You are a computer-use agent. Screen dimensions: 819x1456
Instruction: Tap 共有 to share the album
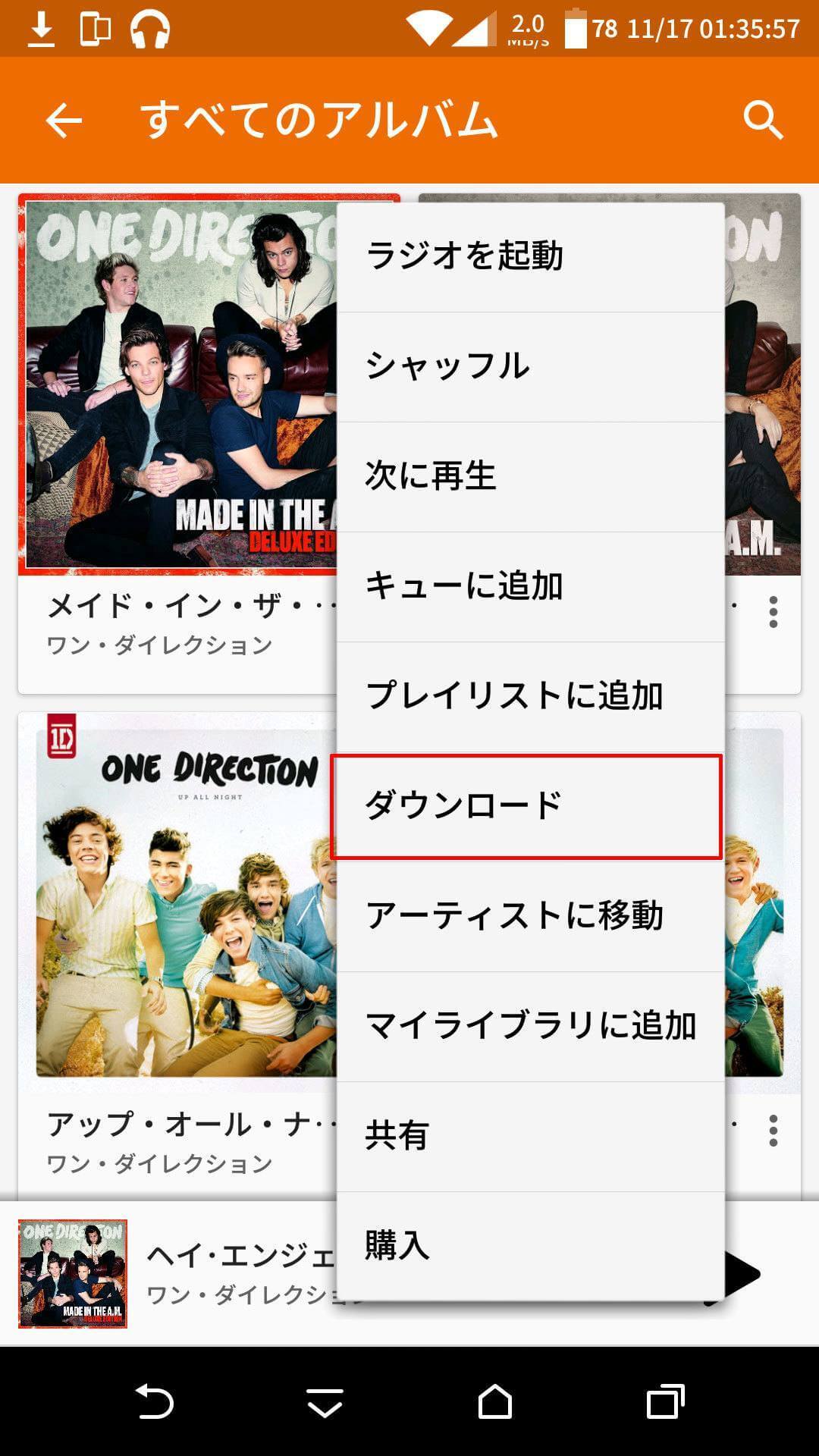pos(531,1137)
